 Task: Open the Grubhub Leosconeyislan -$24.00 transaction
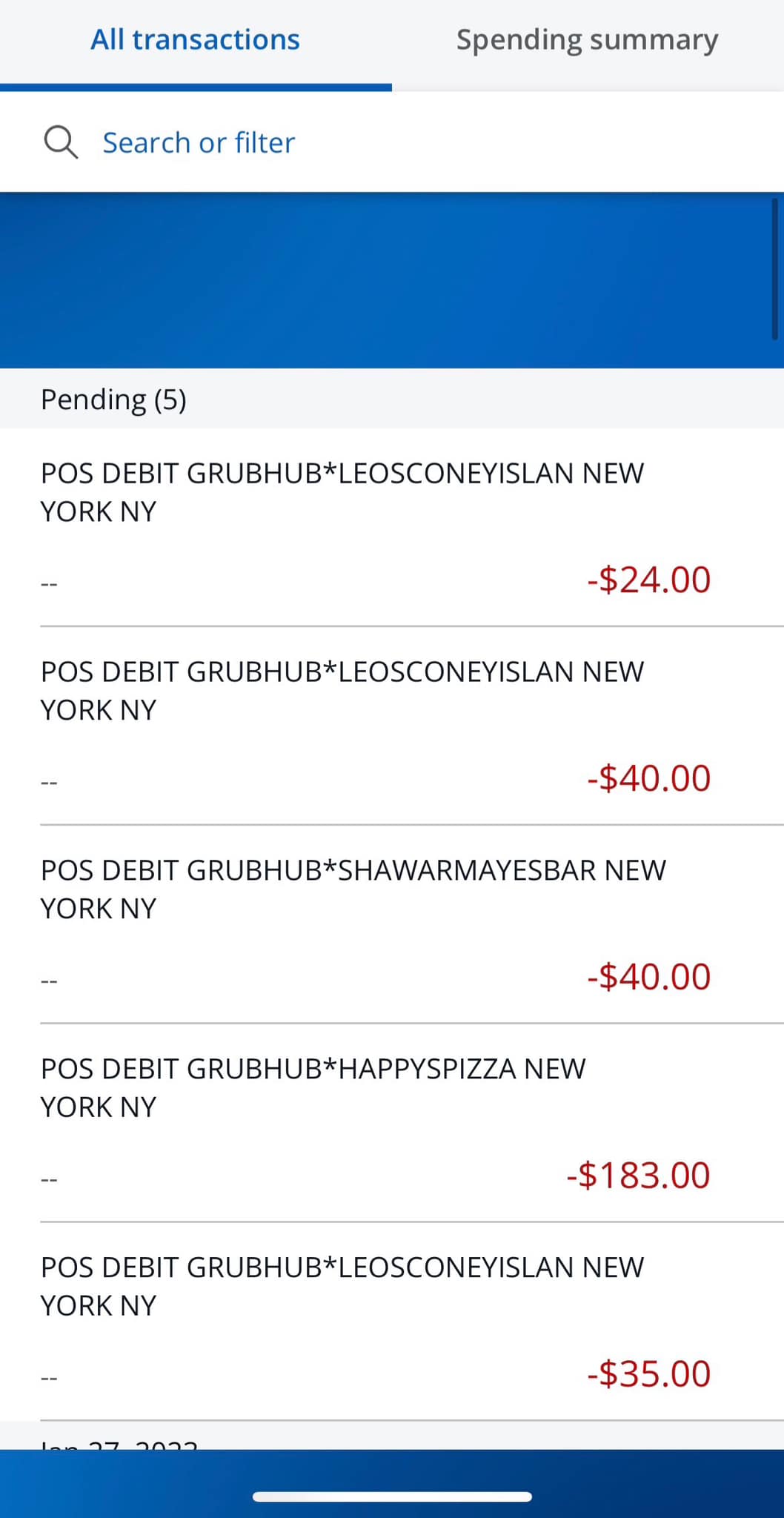pyautogui.click(x=375, y=528)
